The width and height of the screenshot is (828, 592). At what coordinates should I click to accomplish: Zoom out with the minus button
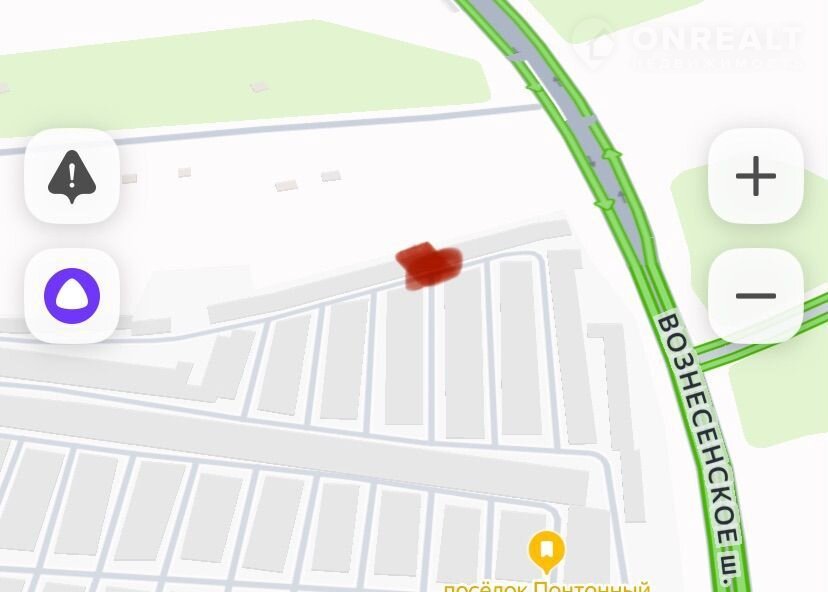click(756, 296)
